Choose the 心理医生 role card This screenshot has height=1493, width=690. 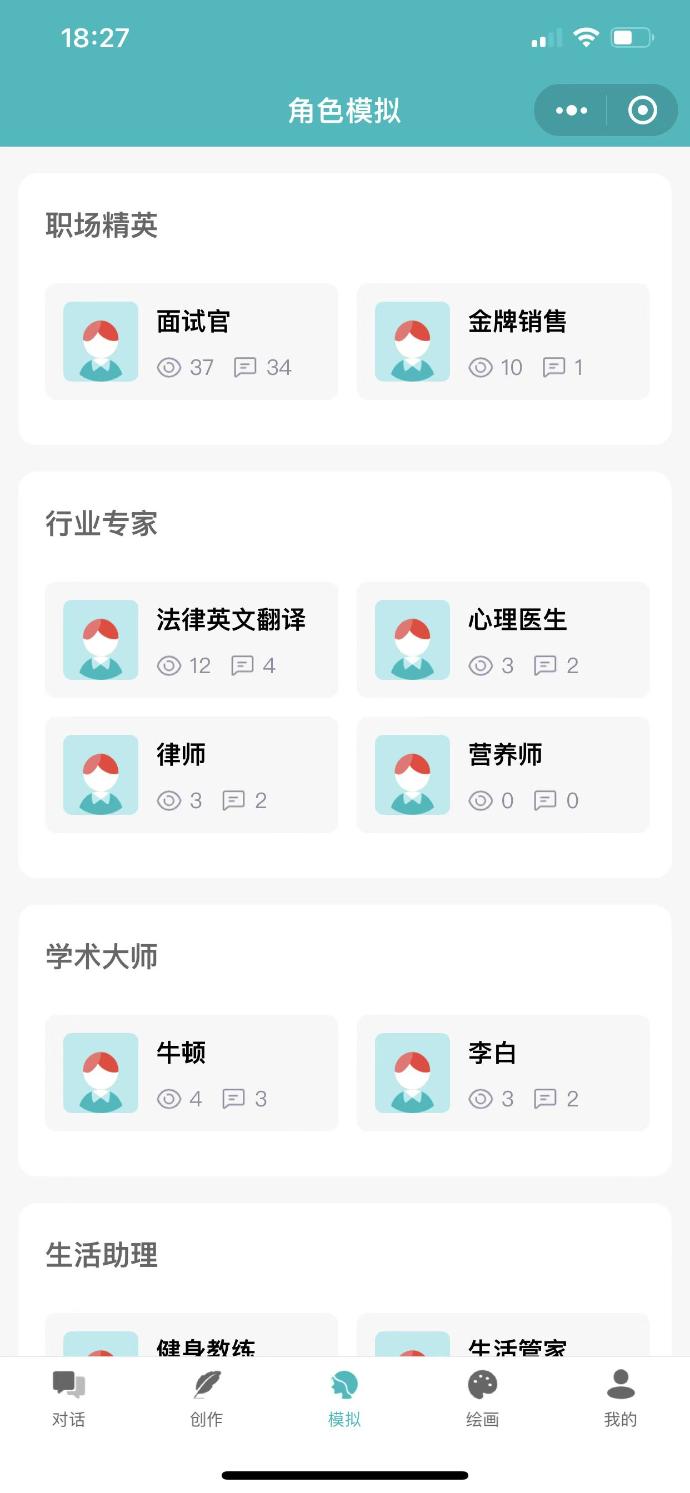pos(503,640)
